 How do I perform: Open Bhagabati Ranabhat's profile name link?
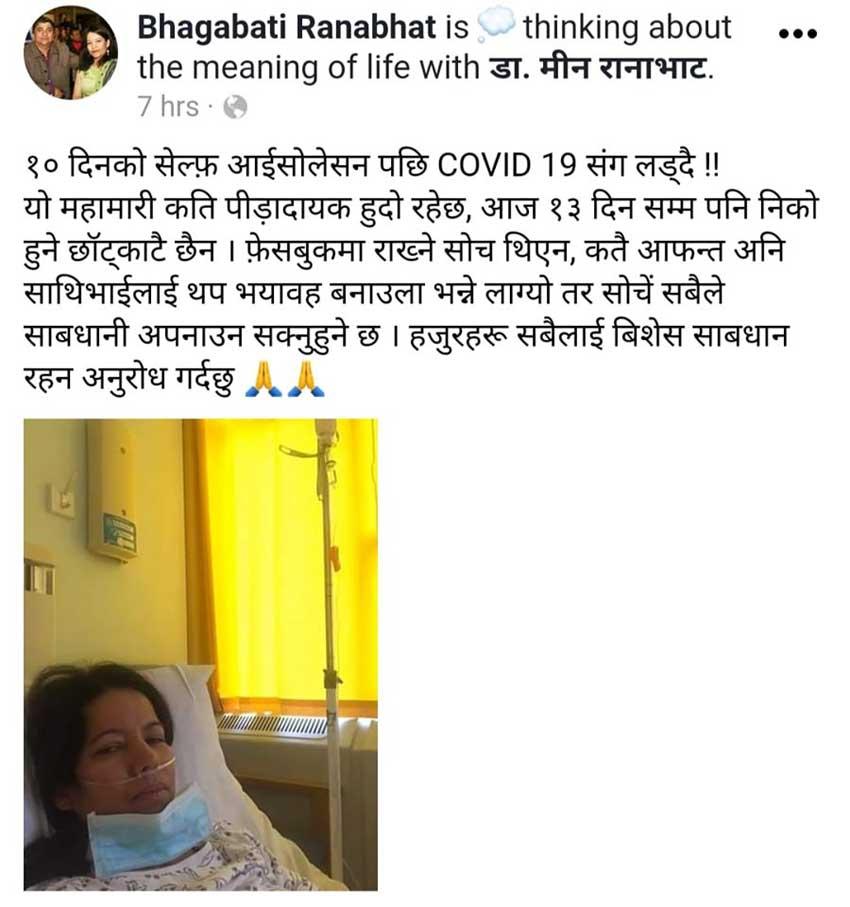[287, 27]
